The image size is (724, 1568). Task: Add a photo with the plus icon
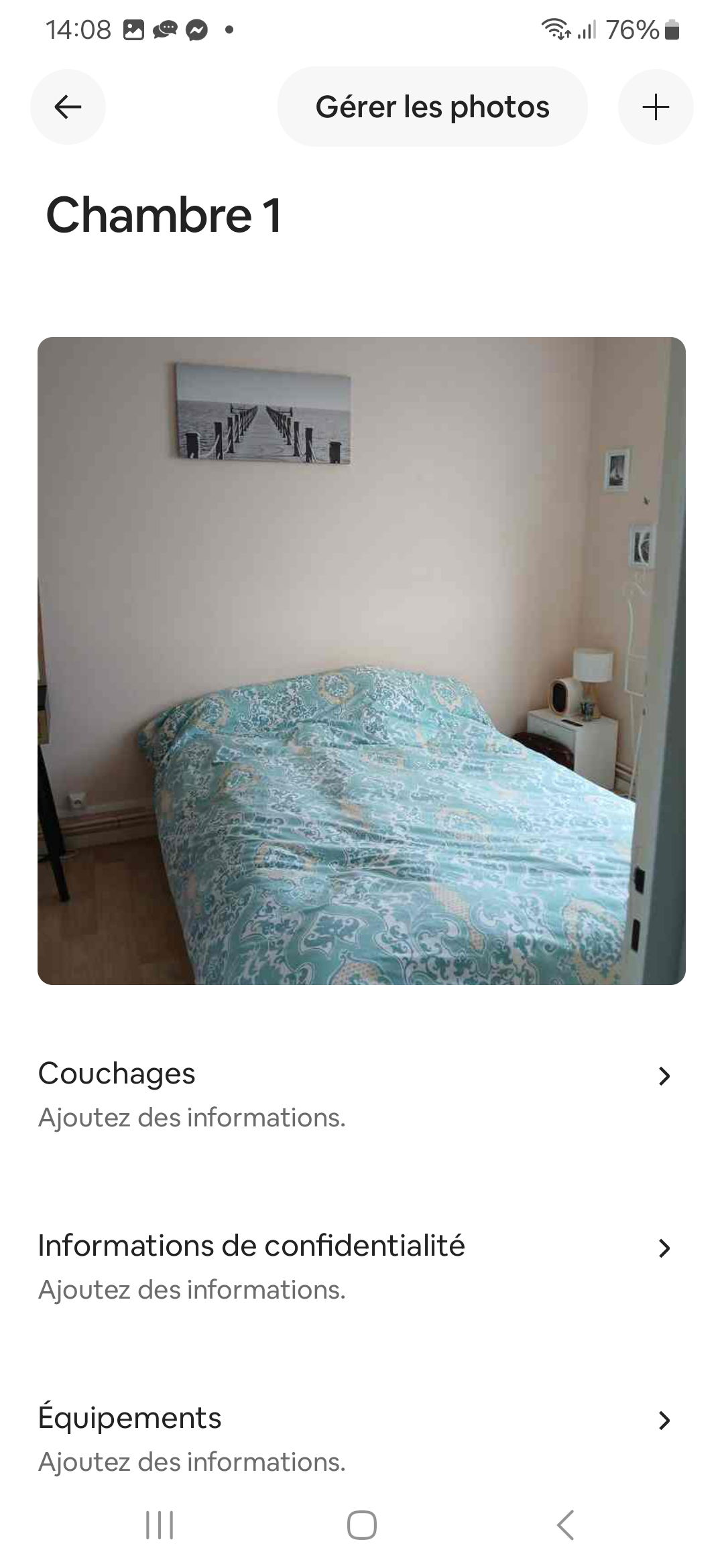pos(656,107)
